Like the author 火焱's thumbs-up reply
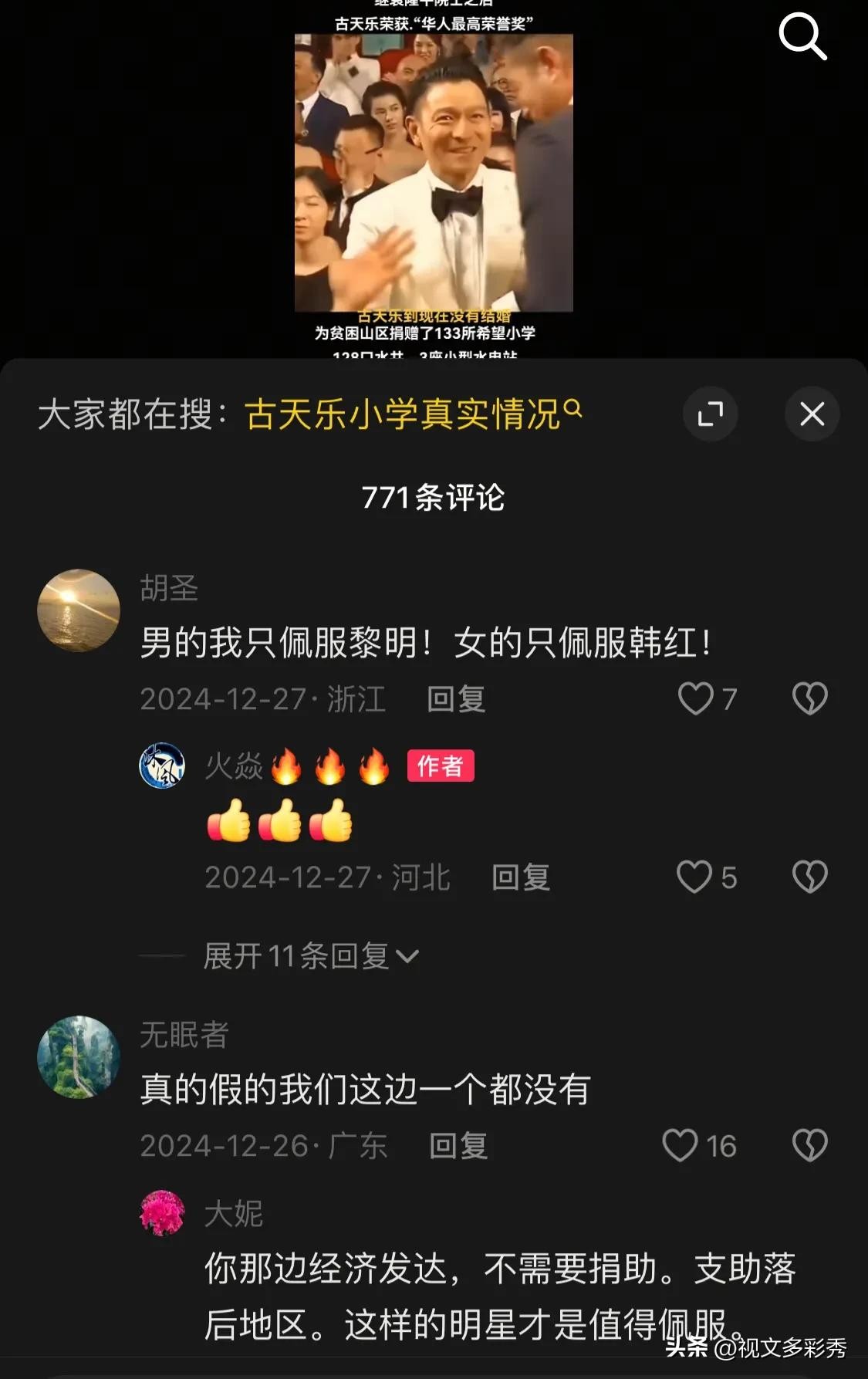Screen dimensions: 868x1379 (694, 877)
